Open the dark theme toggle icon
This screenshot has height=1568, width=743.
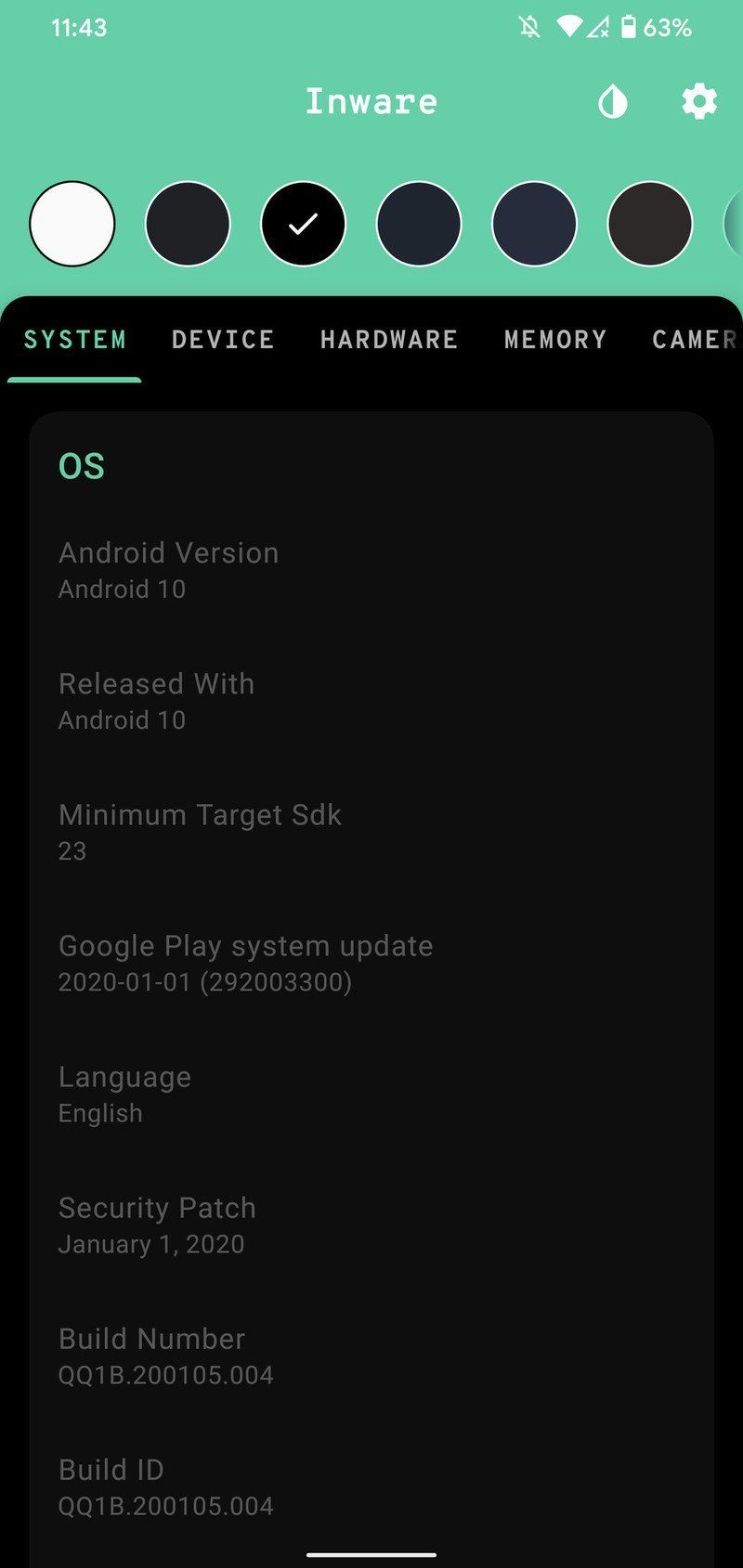coord(613,102)
